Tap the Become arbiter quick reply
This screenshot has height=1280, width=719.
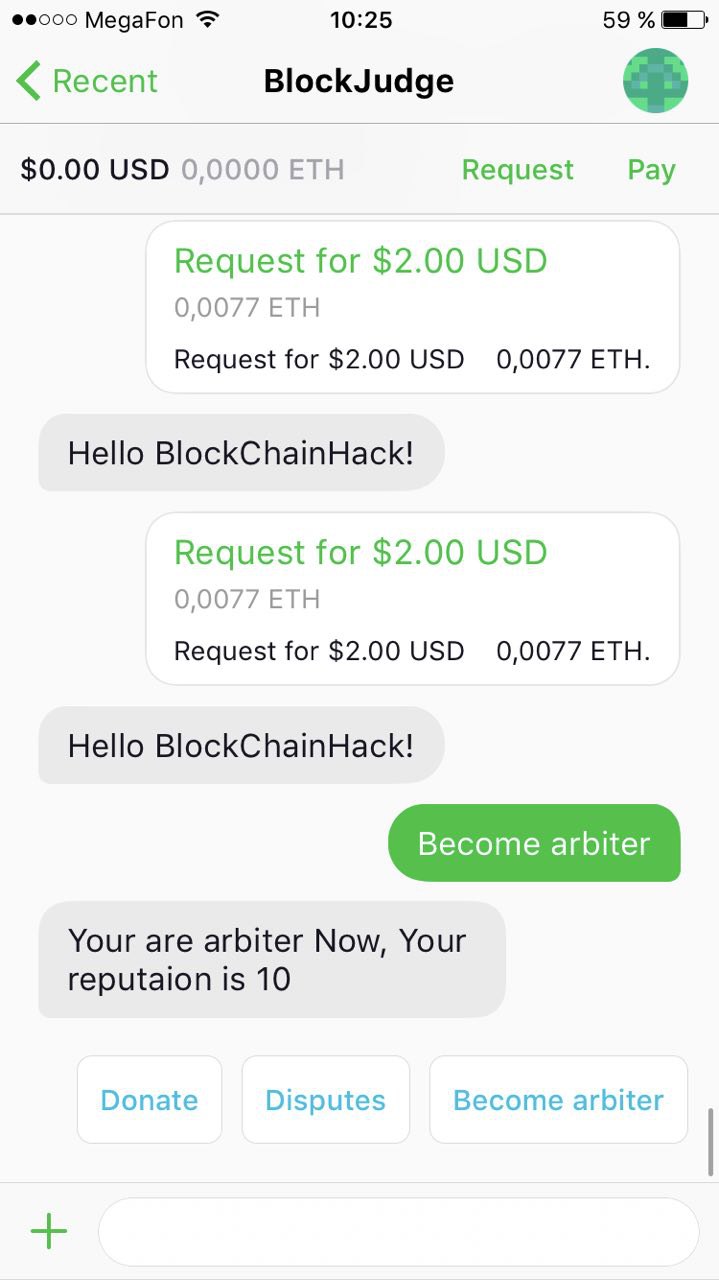[x=558, y=1100]
